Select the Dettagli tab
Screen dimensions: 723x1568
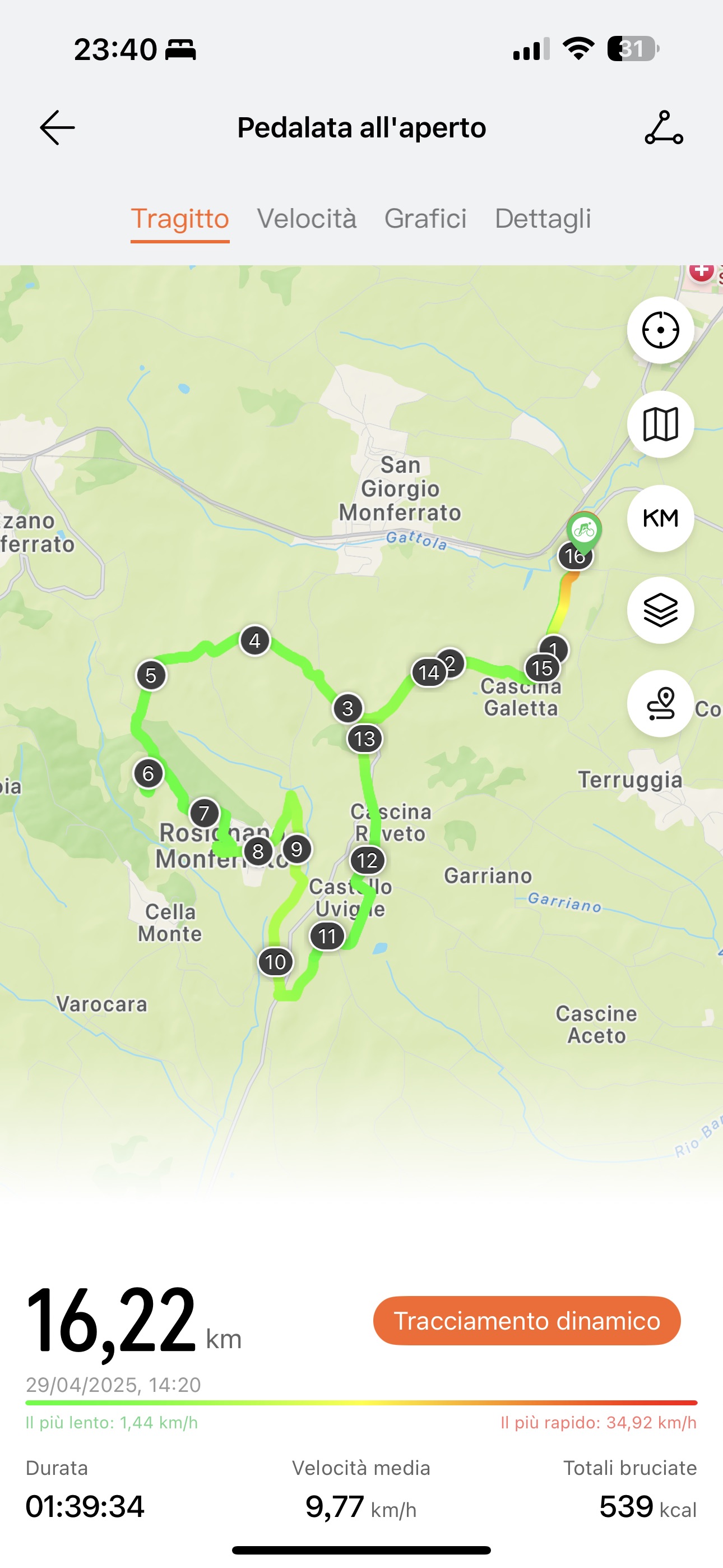tap(543, 219)
